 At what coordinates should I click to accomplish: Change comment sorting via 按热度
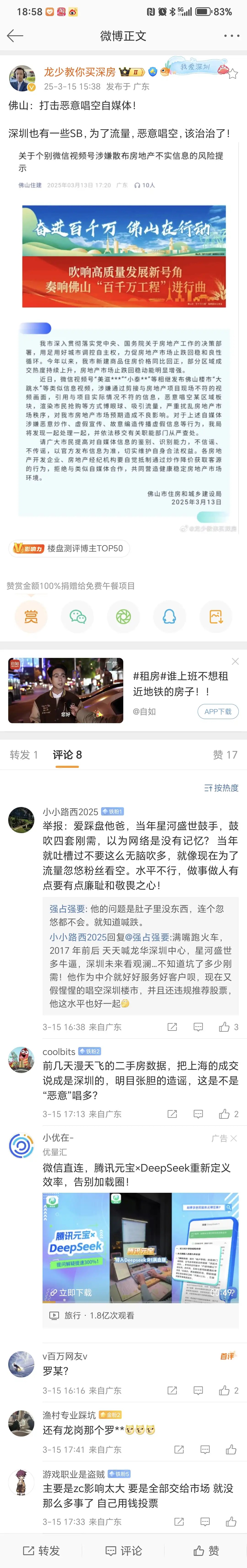tap(221, 788)
